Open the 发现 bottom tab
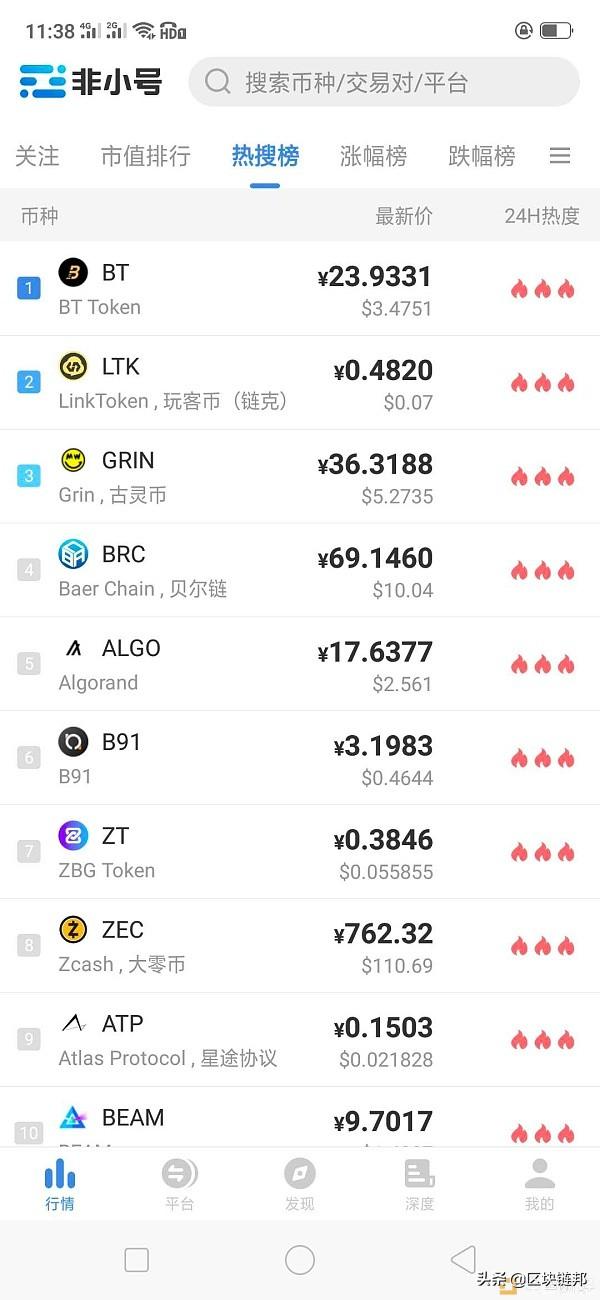600x1300 pixels. [300, 1184]
